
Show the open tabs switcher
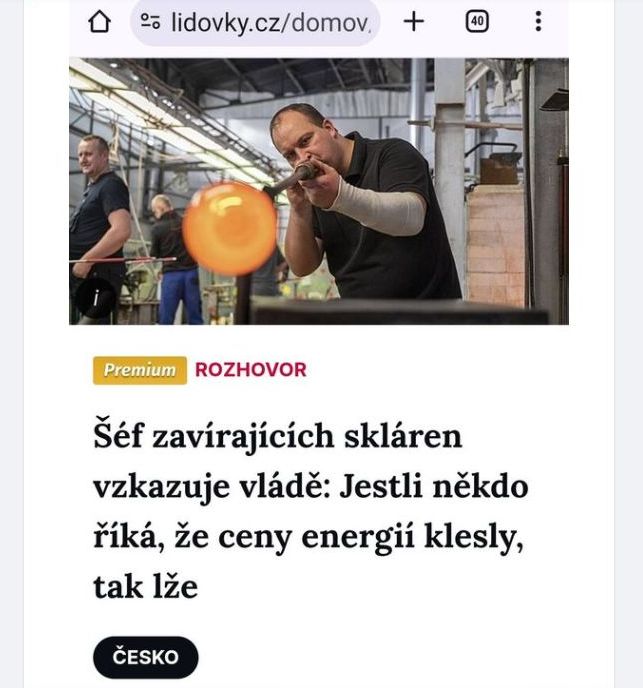(478, 21)
